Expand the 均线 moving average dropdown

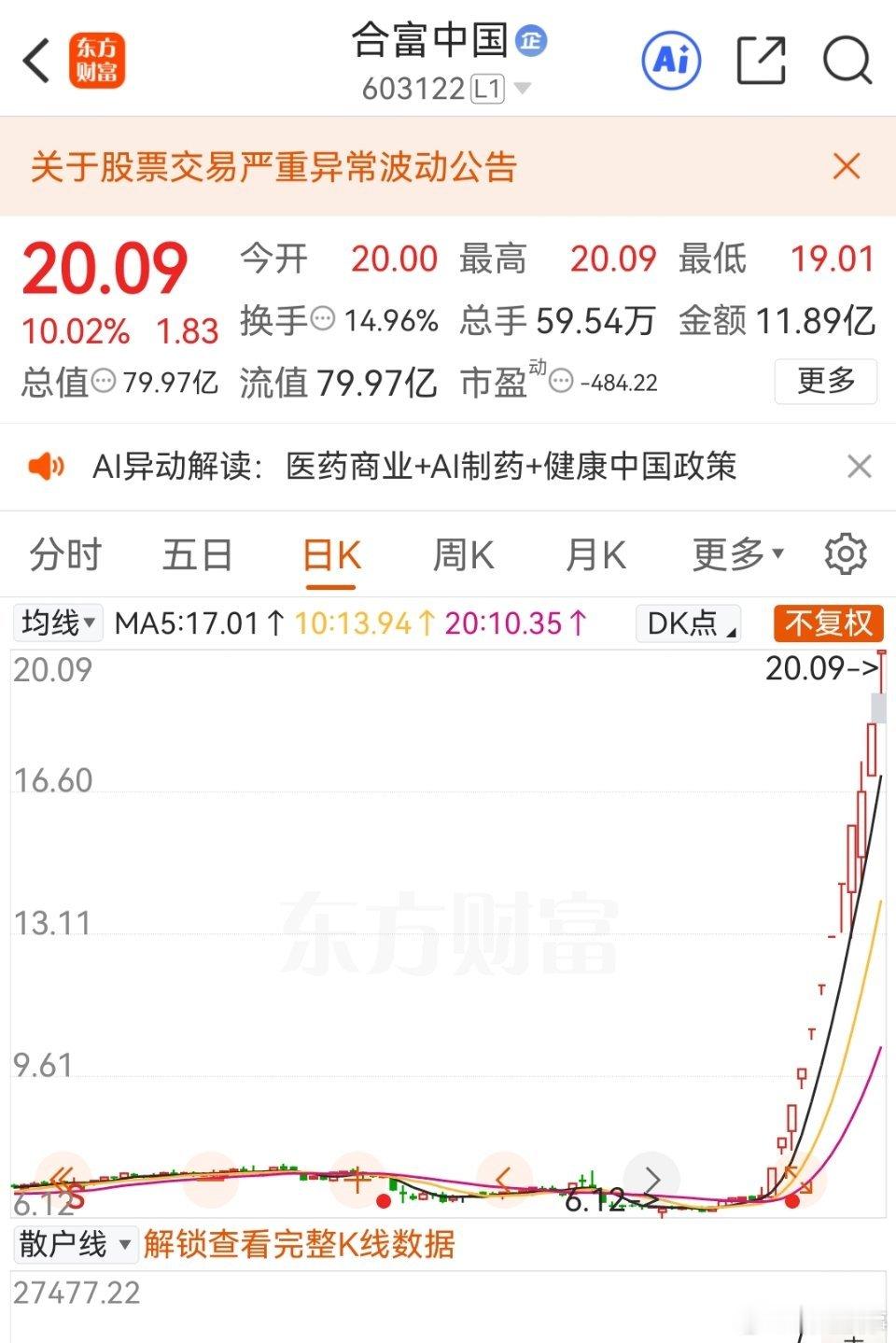(x=56, y=621)
